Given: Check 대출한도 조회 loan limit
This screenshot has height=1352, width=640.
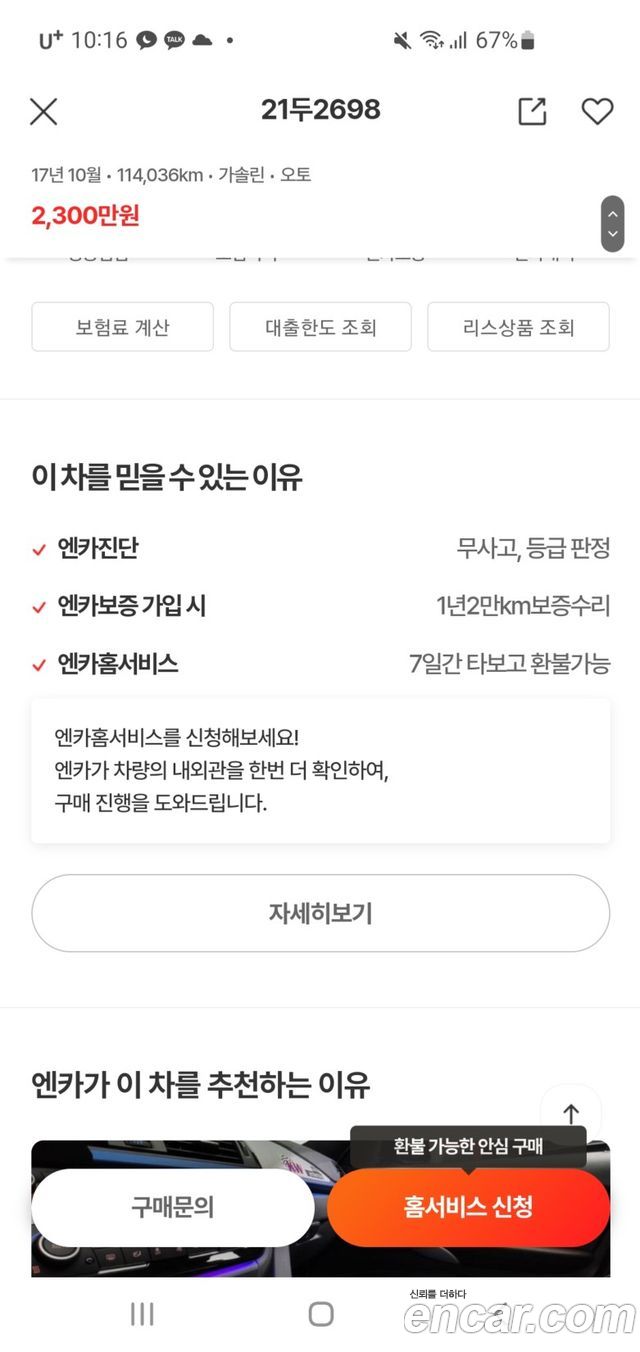Looking at the screenshot, I should (x=320, y=327).
